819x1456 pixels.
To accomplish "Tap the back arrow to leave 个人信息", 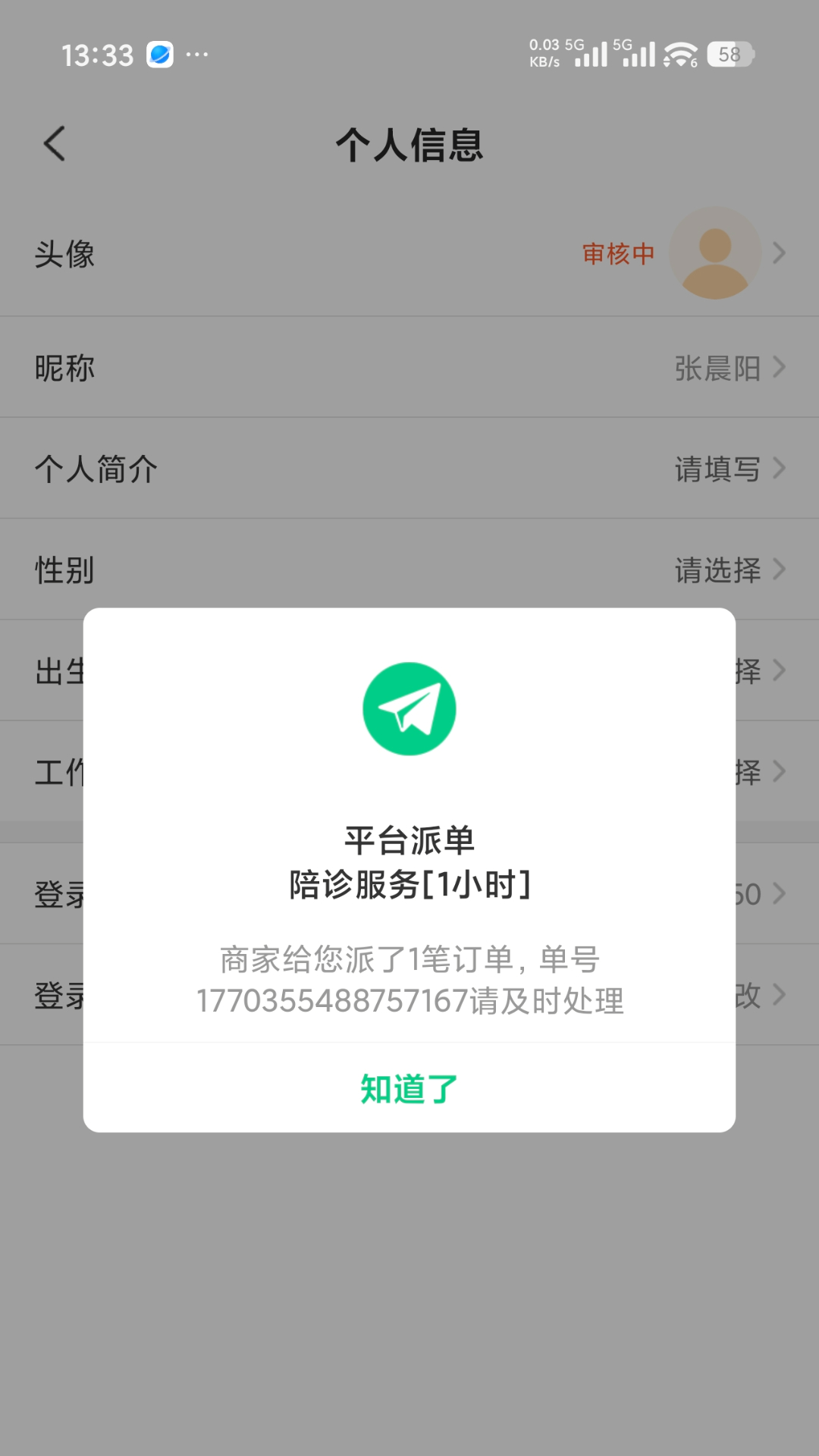I will (53, 143).
